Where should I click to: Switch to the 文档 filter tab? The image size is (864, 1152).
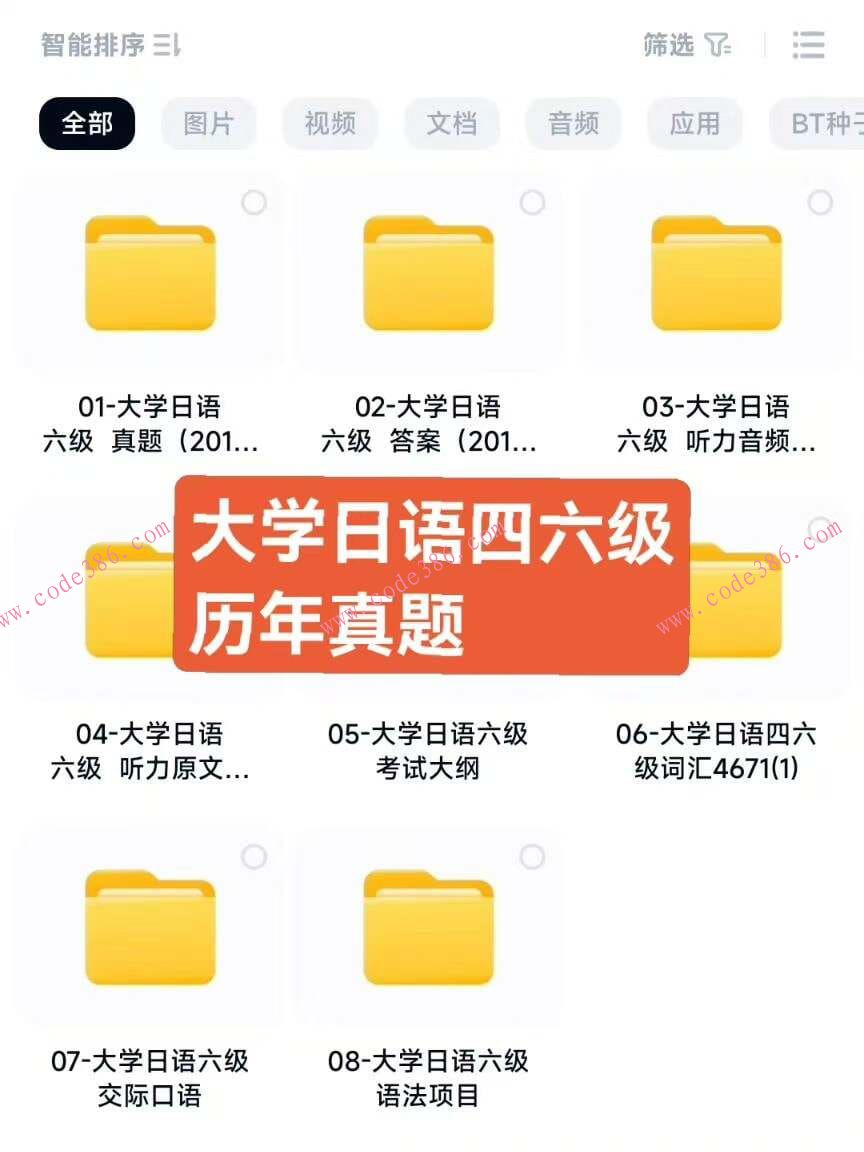tap(452, 123)
